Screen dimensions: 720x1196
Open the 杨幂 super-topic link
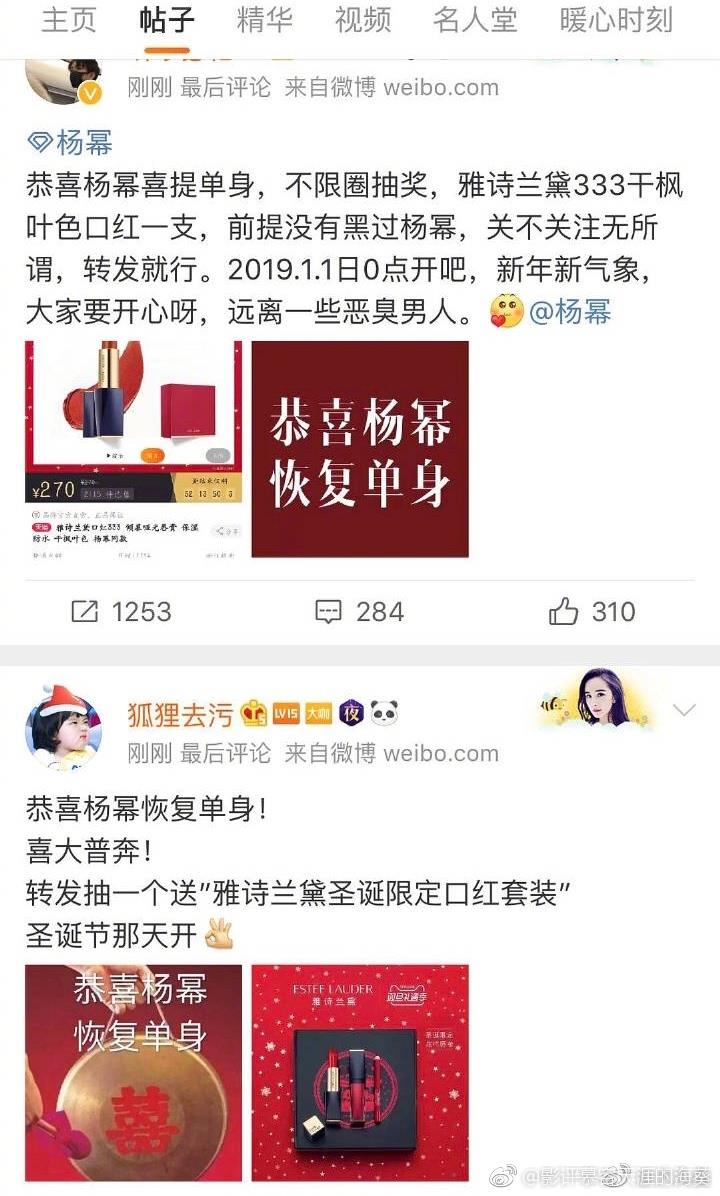click(x=70, y=142)
